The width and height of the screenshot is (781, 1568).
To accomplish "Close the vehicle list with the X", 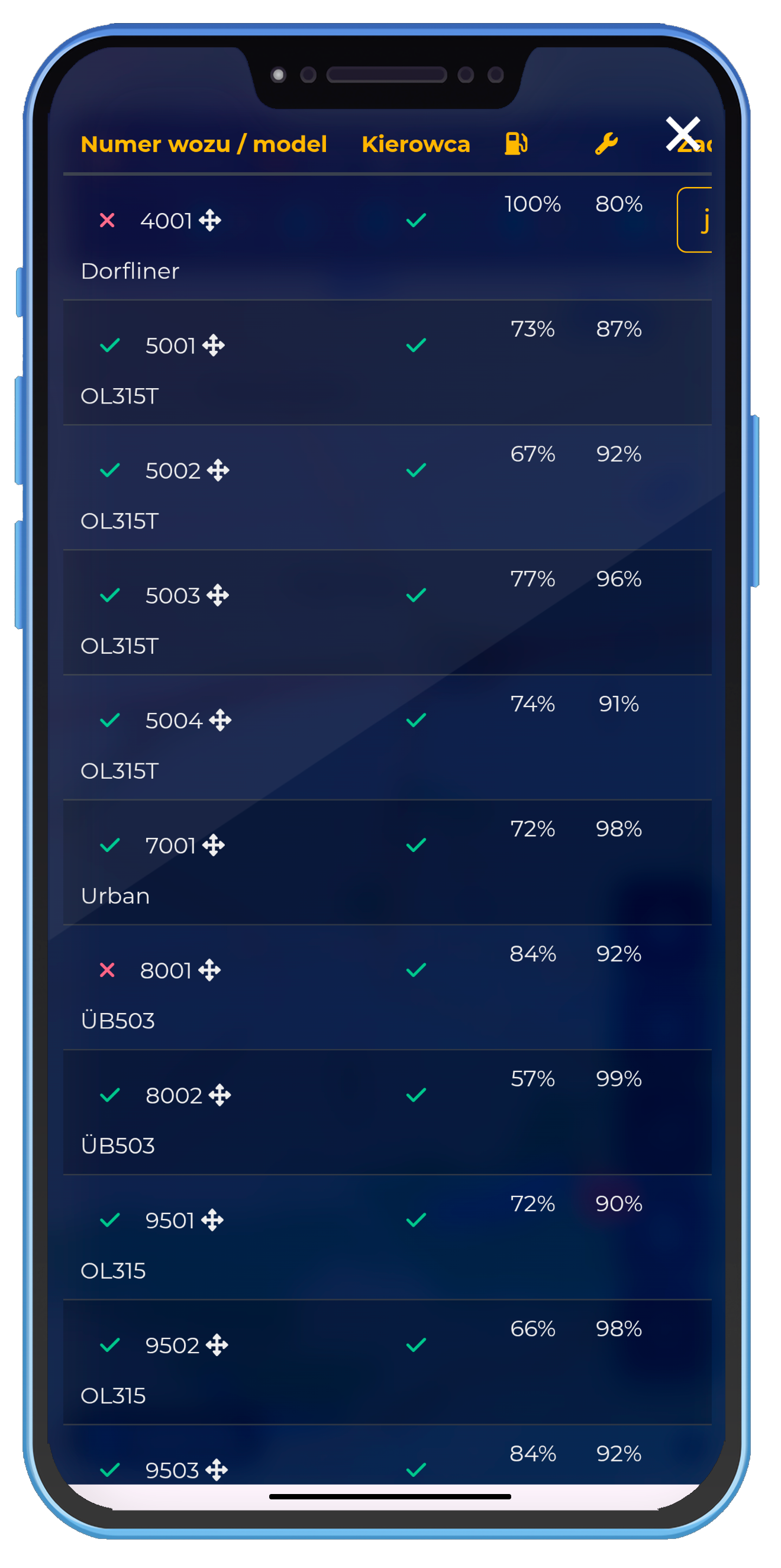I will tap(682, 133).
